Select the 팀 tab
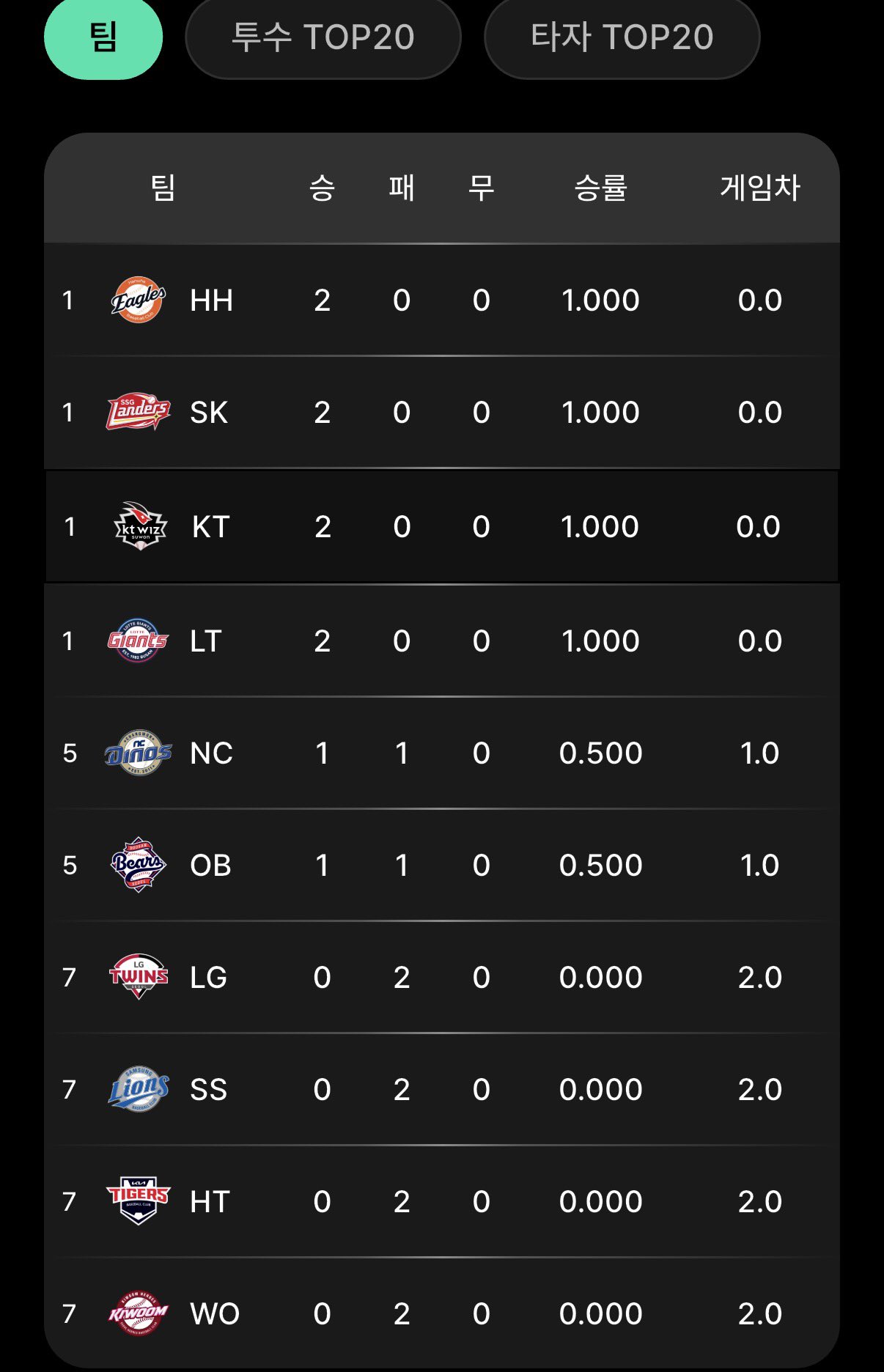884x1372 pixels. tap(103, 37)
